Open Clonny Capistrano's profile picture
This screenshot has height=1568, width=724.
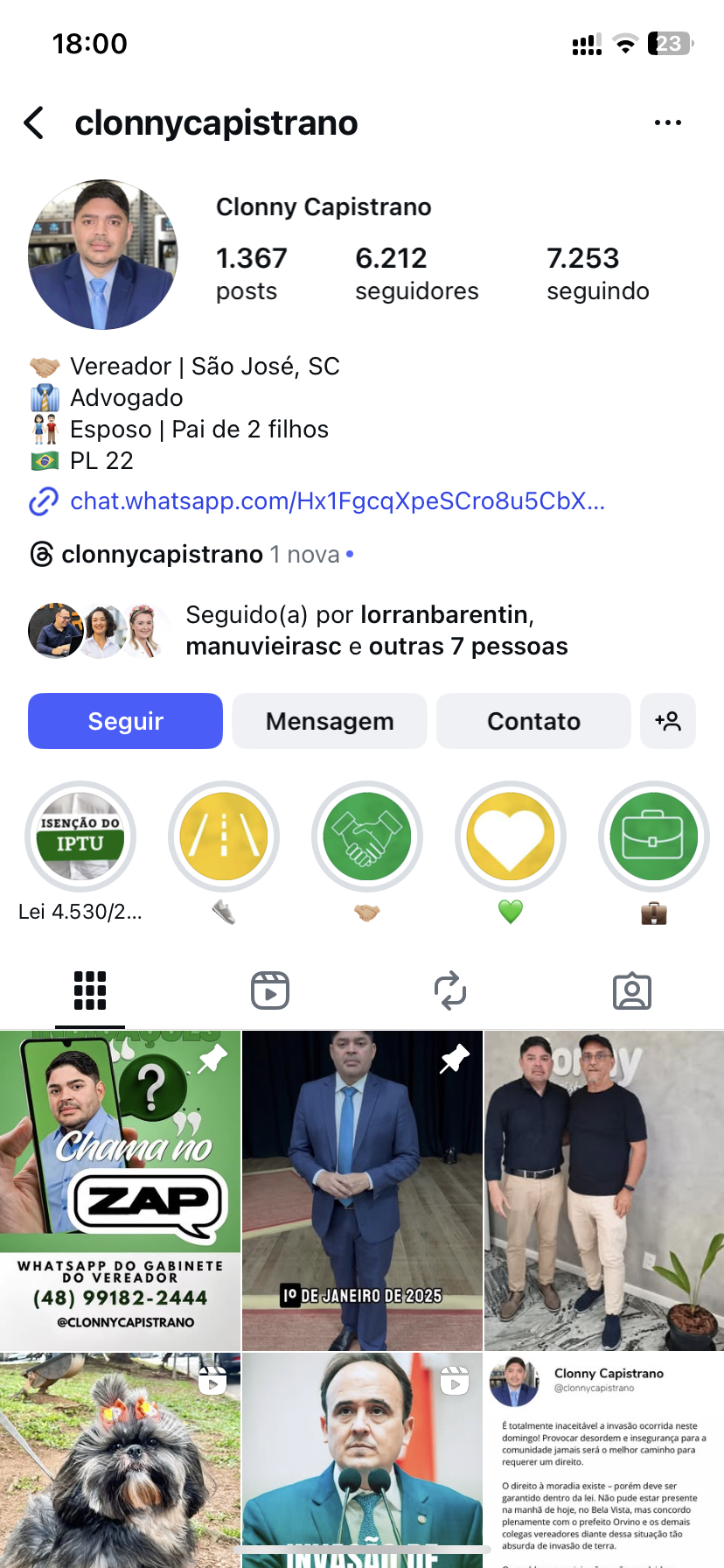(102, 255)
